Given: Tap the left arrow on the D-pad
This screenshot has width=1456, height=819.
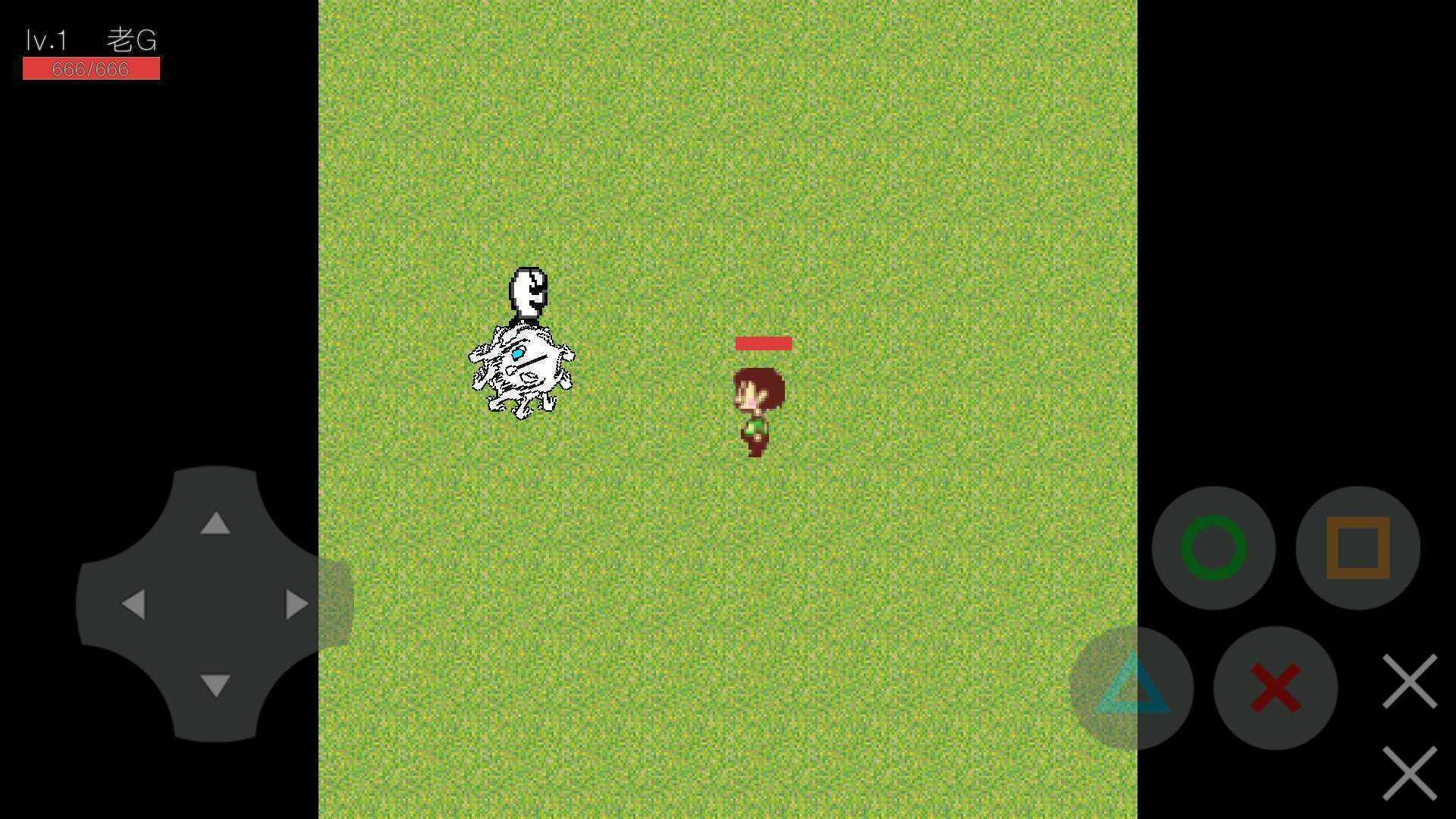Looking at the screenshot, I should 133,604.
